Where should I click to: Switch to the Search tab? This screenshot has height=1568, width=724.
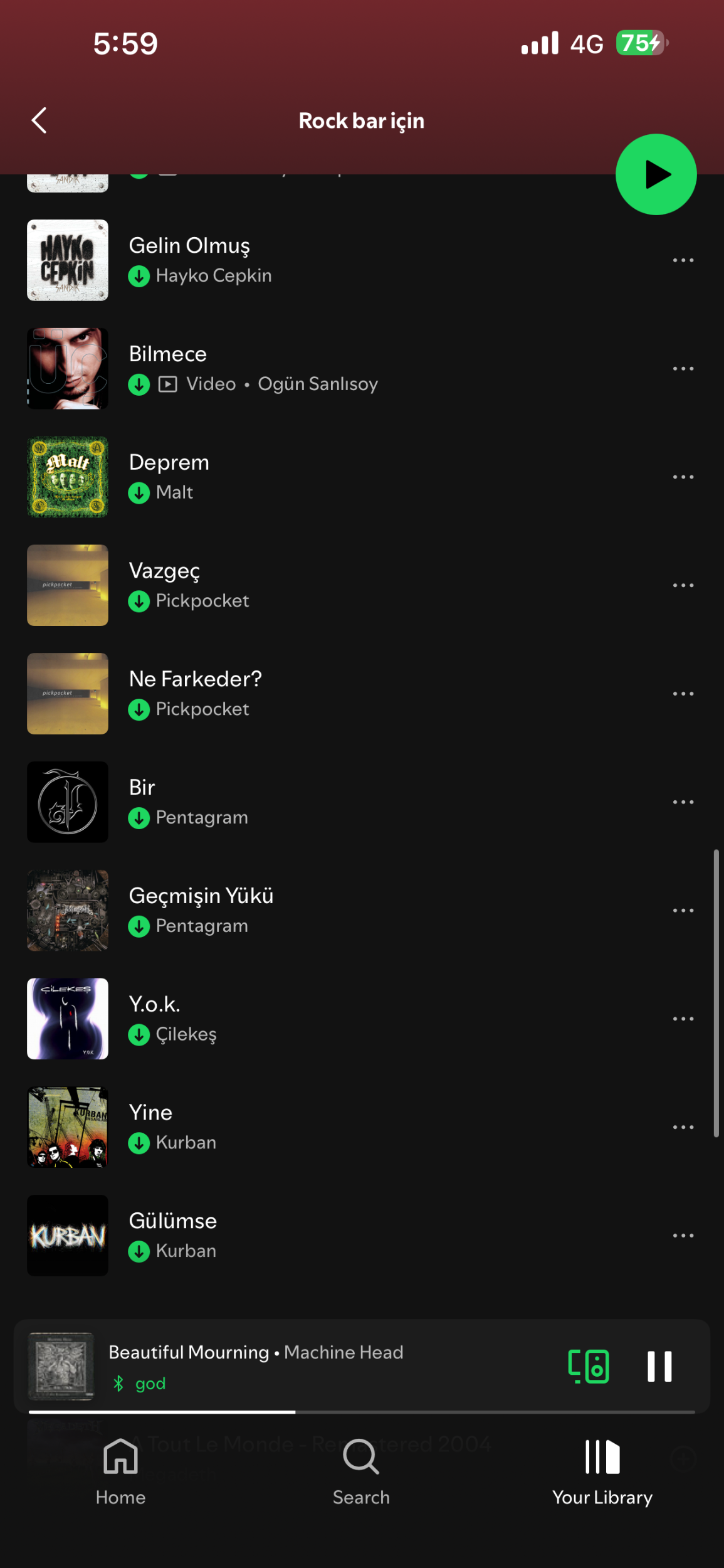coord(361,1471)
